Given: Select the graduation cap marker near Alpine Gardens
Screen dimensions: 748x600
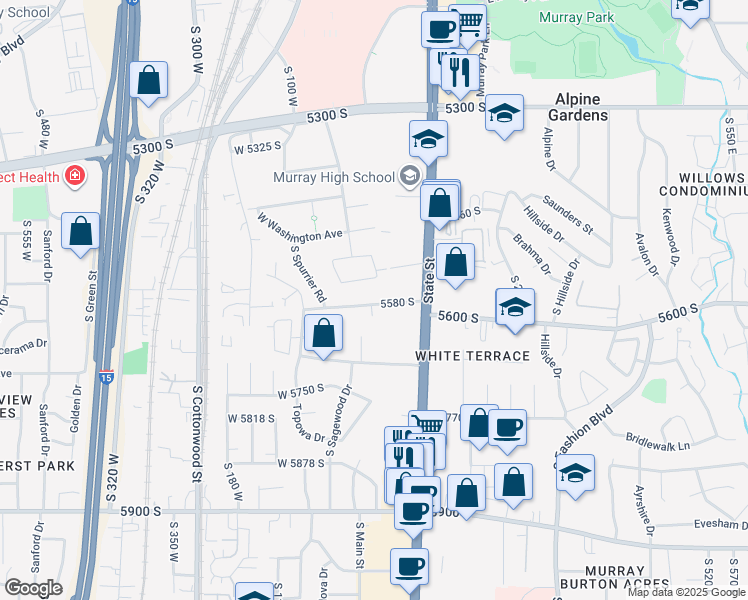Looking at the screenshot, I should [505, 113].
